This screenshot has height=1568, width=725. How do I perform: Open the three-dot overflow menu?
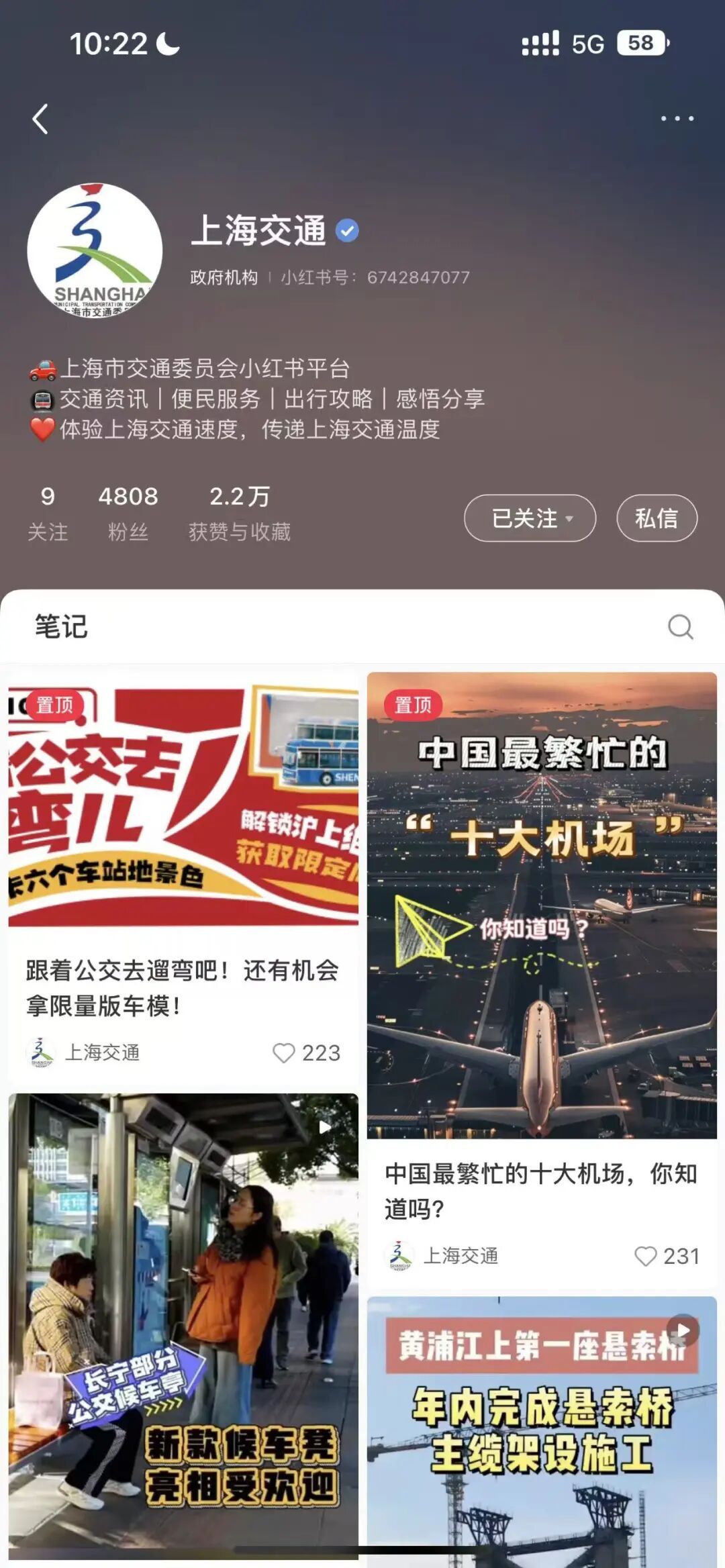tap(677, 119)
